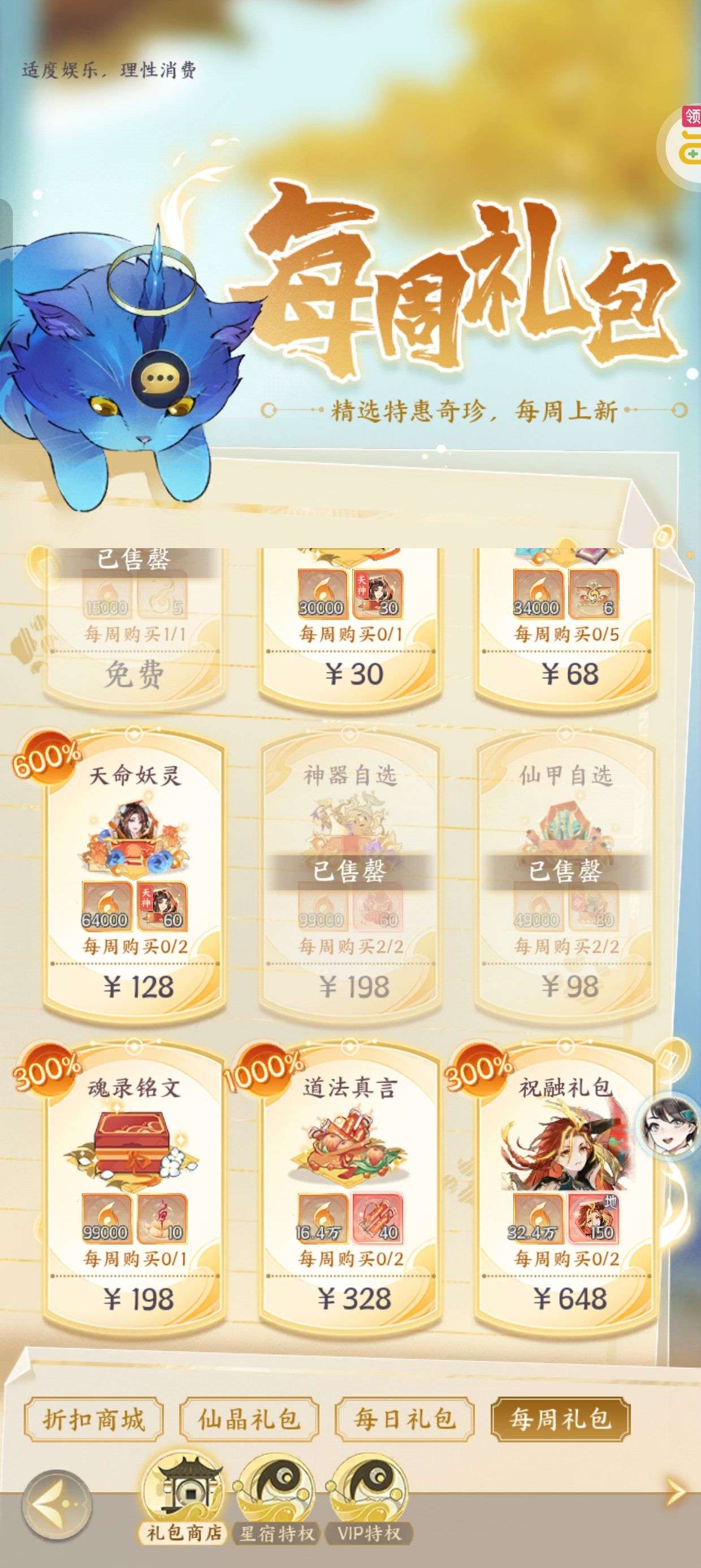Switch to the 仙晶礼包 tab
Screen dimensions: 701x1568
(x=249, y=1419)
